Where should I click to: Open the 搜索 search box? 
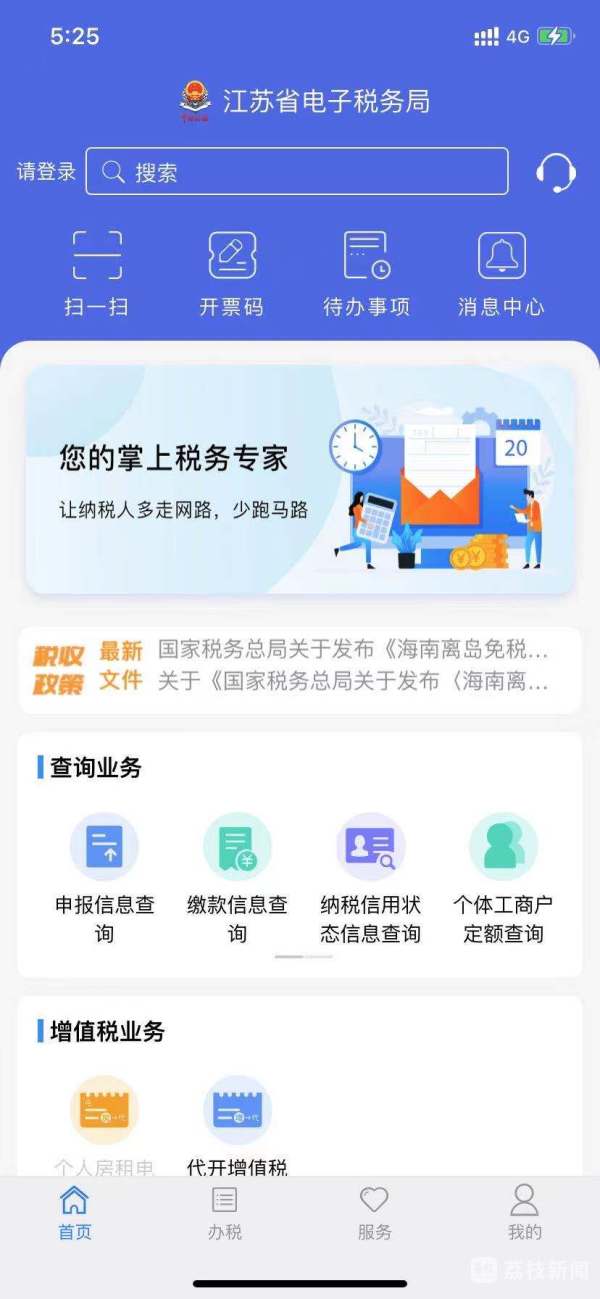pyautogui.click(x=297, y=172)
